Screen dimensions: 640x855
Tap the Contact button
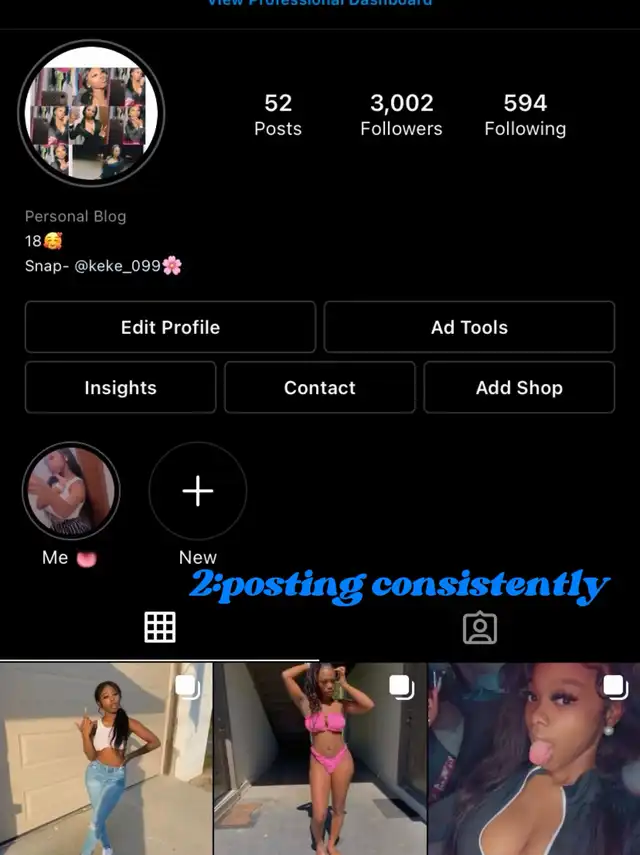(x=320, y=388)
